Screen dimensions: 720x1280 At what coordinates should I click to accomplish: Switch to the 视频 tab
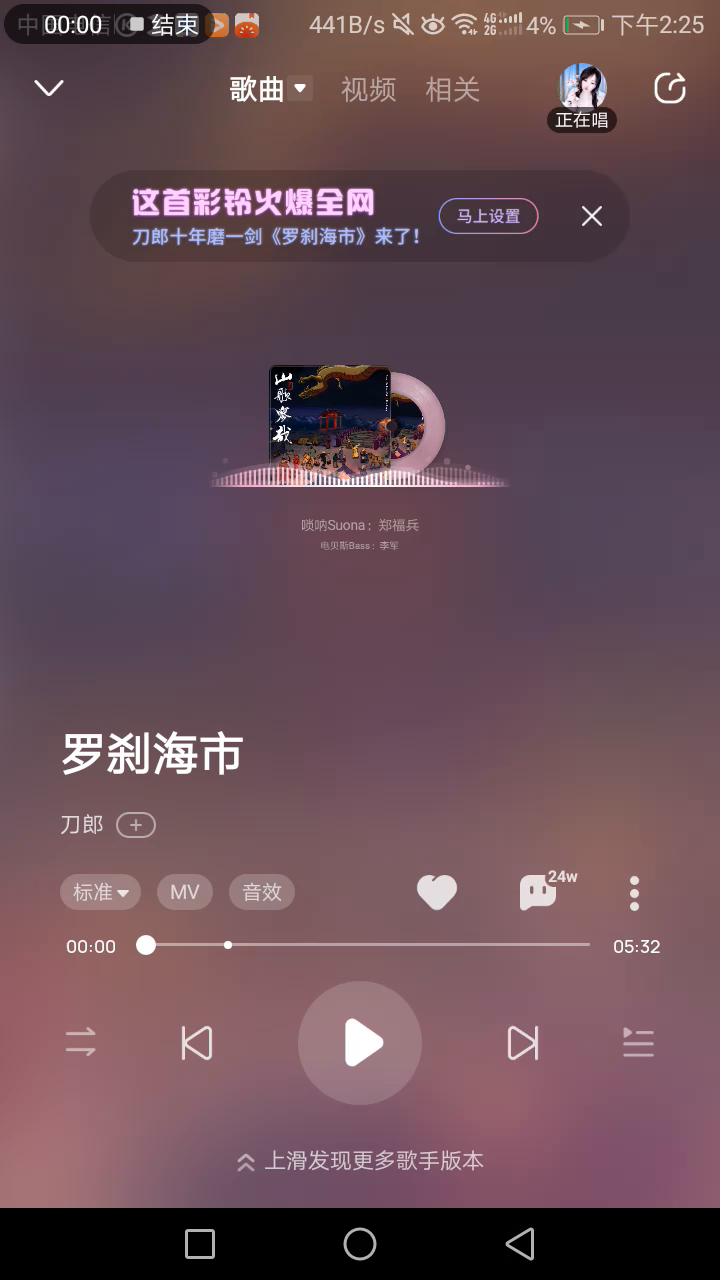(368, 89)
